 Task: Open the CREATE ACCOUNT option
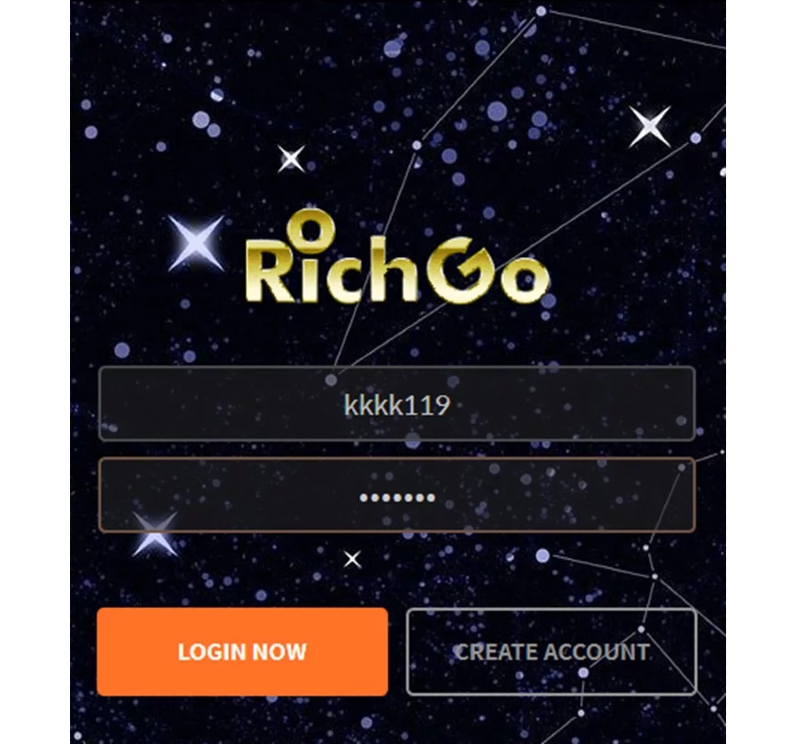(551, 652)
